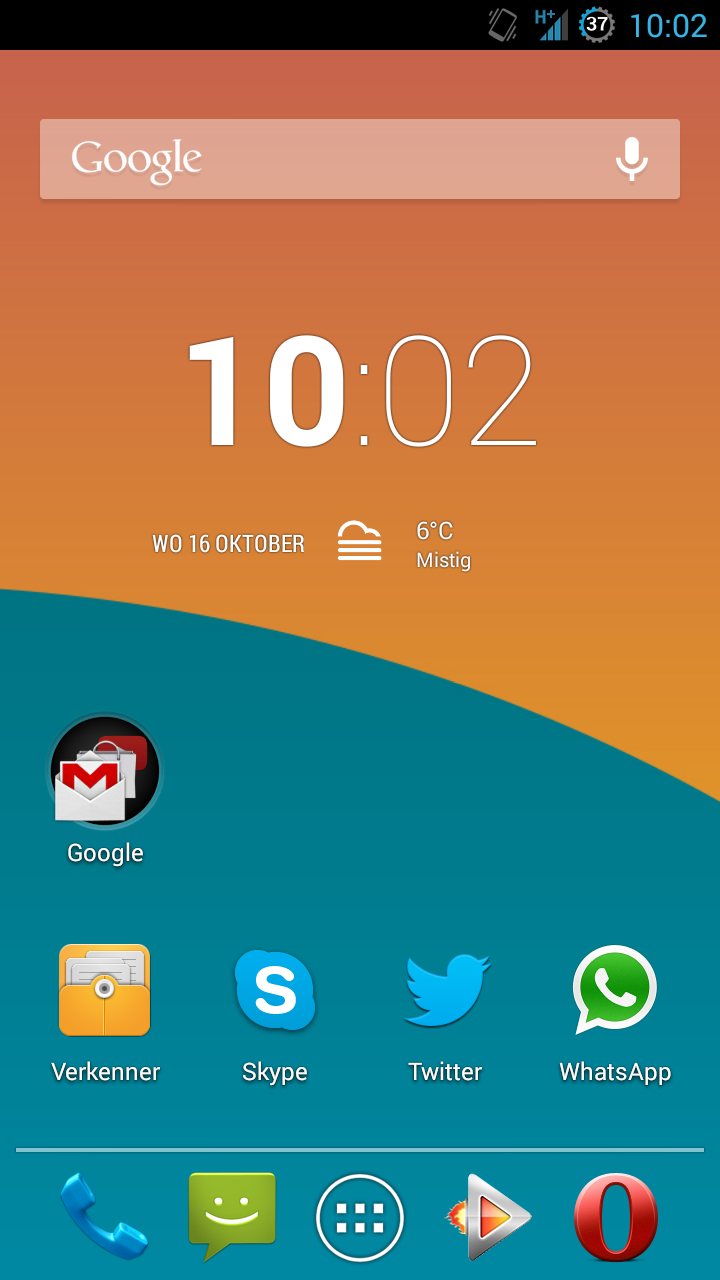Launch the media player in the dock
Screen dimensions: 720x1280
pos(489,1217)
